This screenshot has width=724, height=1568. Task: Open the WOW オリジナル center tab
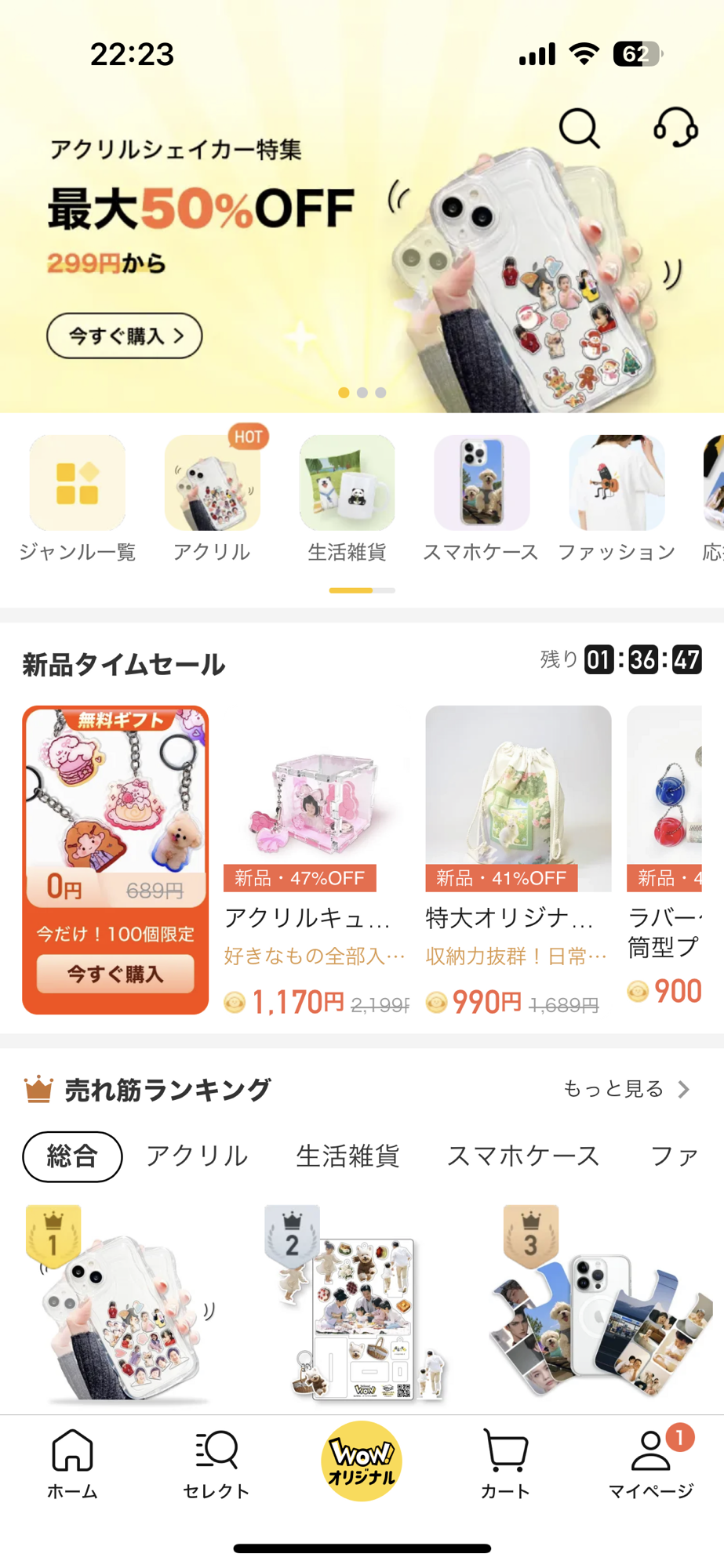coord(362,1461)
